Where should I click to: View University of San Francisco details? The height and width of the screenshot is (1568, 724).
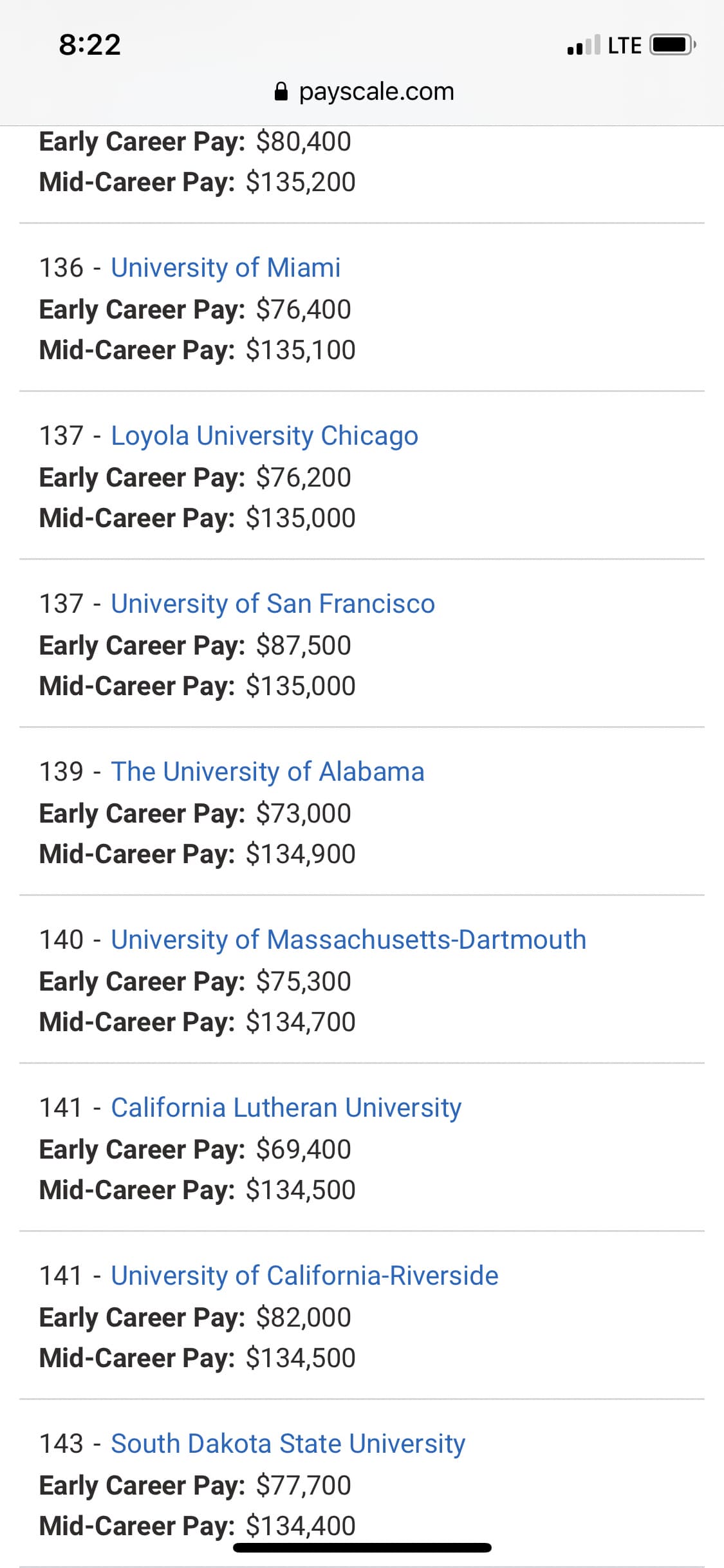273,604
